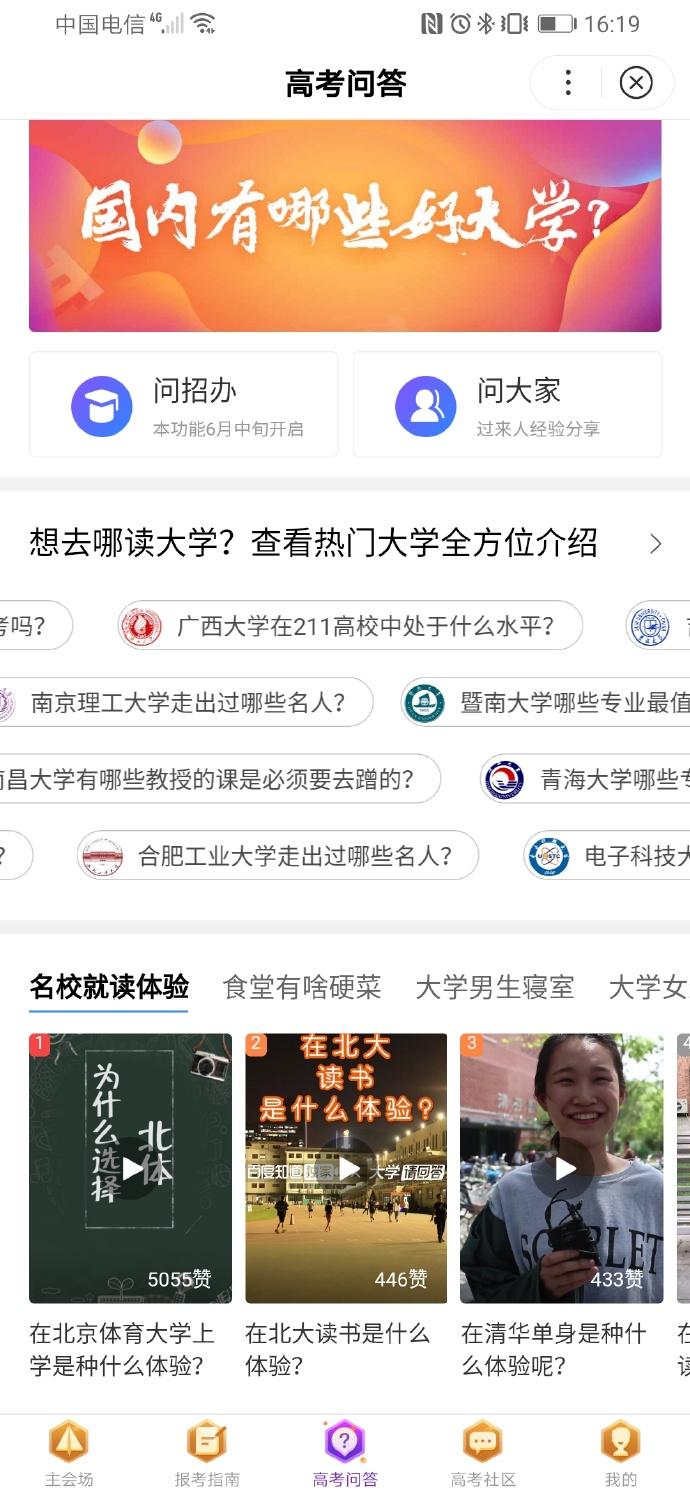Switch to the 大学男生寝室 tab

pos(494,988)
